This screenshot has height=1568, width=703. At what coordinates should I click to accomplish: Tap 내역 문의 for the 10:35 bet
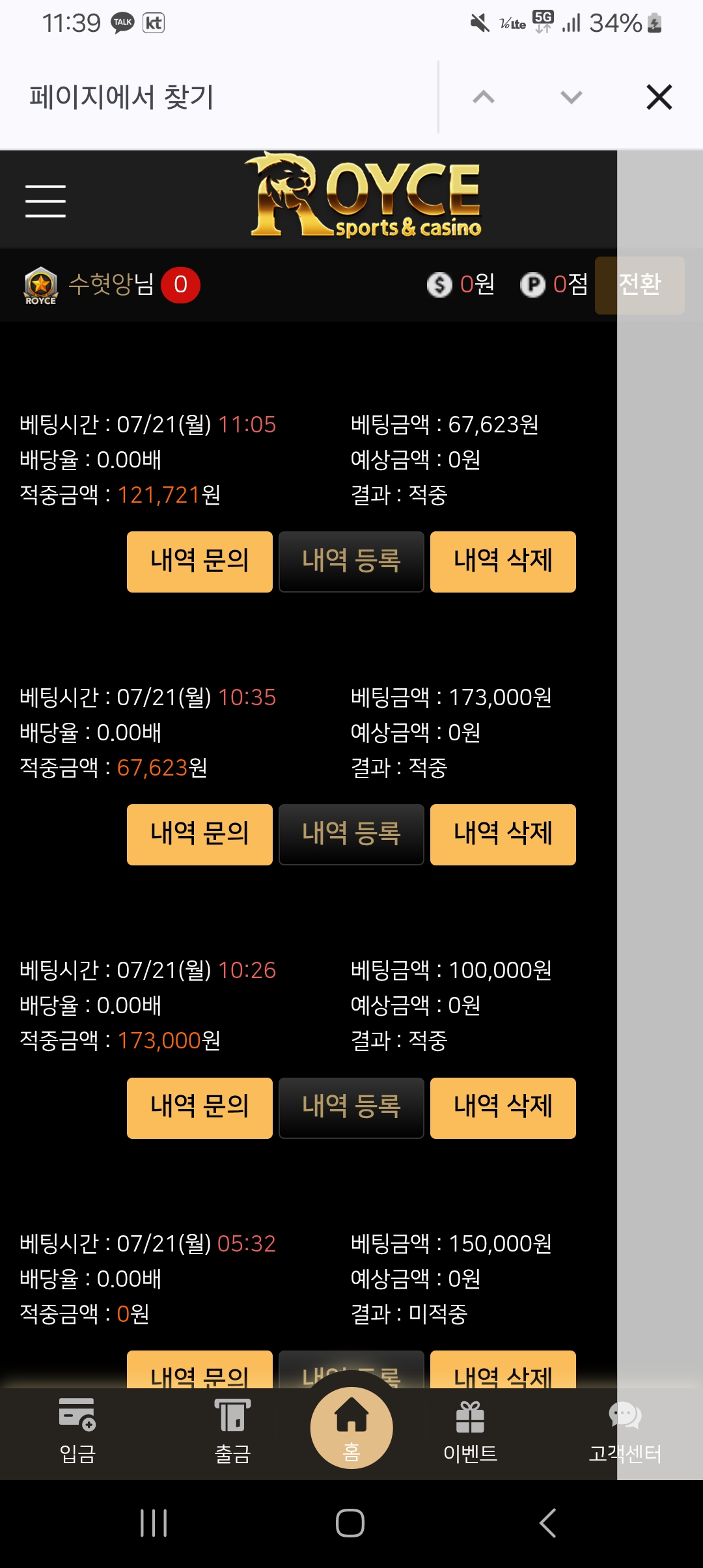[x=199, y=834]
